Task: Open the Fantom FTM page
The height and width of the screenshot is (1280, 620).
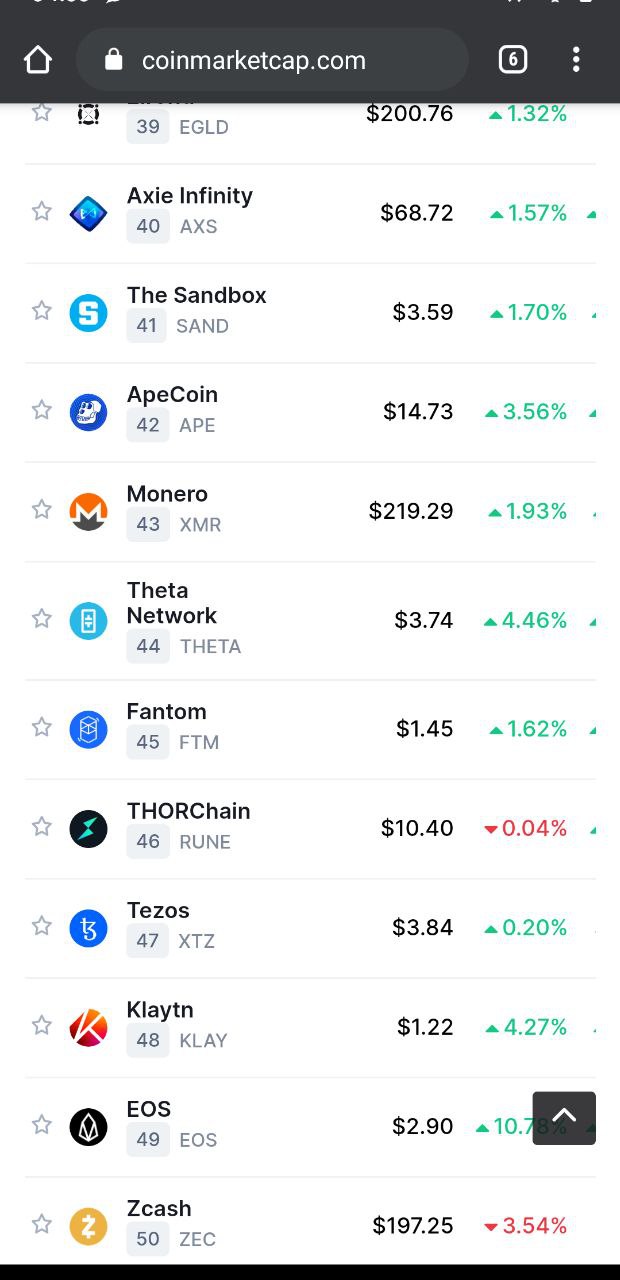Action: (166, 712)
